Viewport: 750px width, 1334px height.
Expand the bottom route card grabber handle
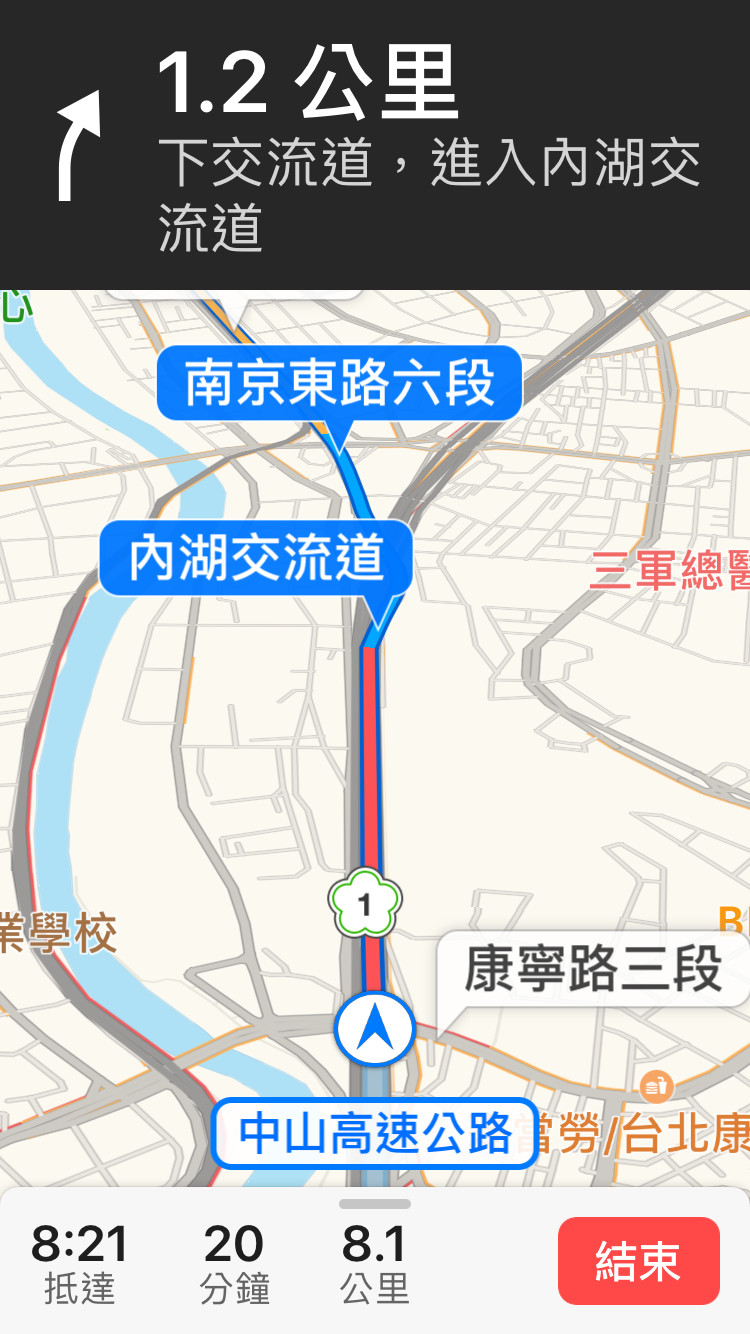(x=375, y=1204)
